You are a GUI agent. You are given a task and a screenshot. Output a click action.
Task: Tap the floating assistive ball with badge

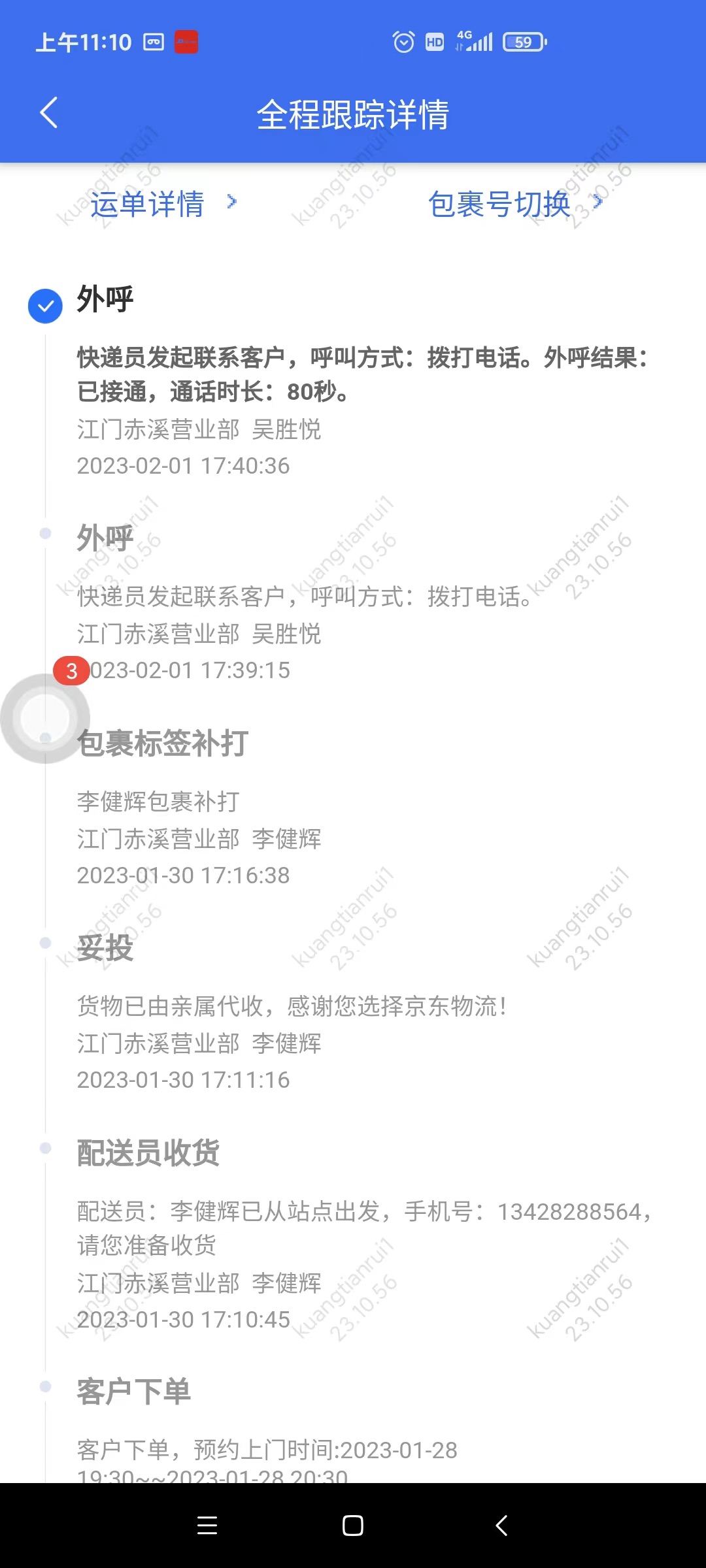[x=44, y=718]
